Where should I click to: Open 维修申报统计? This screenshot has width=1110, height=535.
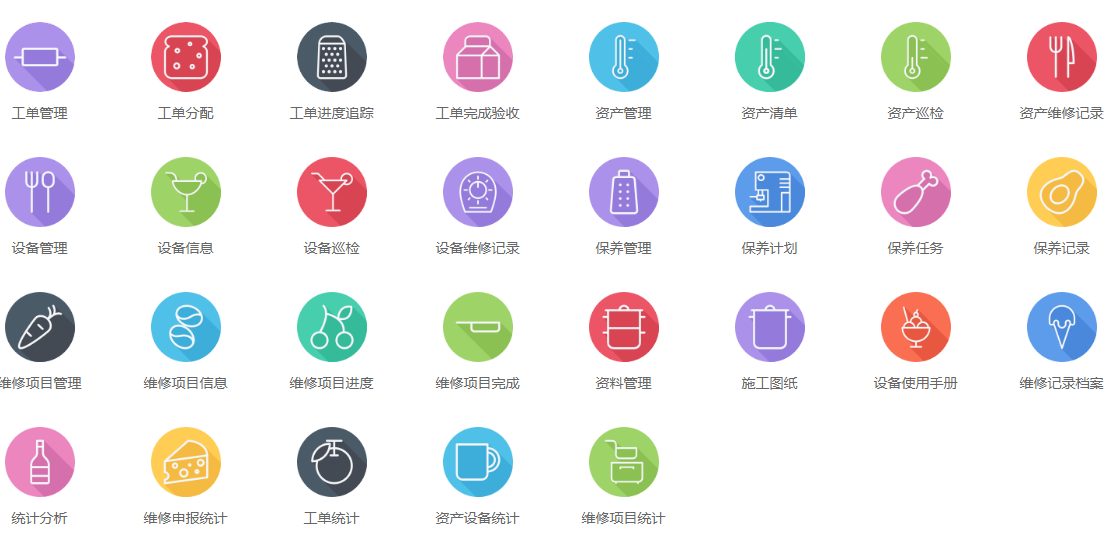(186, 462)
